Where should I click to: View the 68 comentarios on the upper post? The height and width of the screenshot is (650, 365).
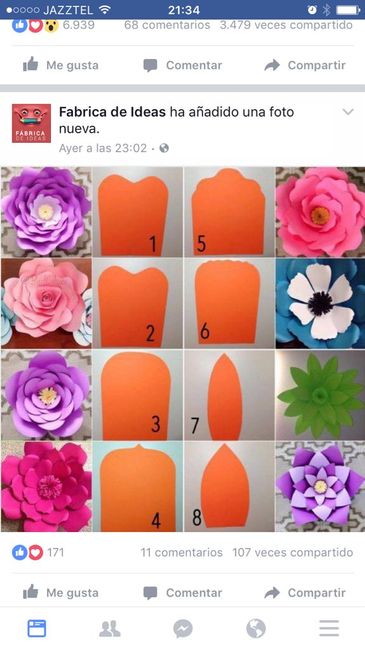167,25
